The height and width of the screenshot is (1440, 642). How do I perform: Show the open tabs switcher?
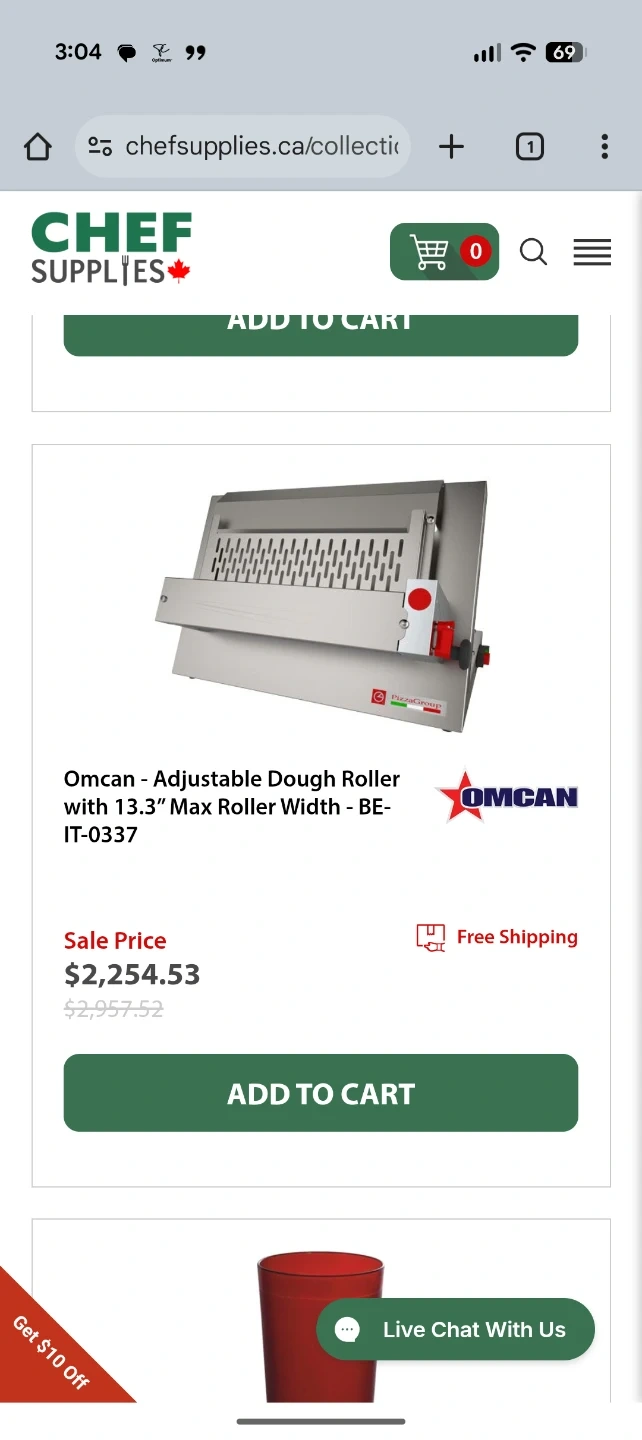pos(529,148)
